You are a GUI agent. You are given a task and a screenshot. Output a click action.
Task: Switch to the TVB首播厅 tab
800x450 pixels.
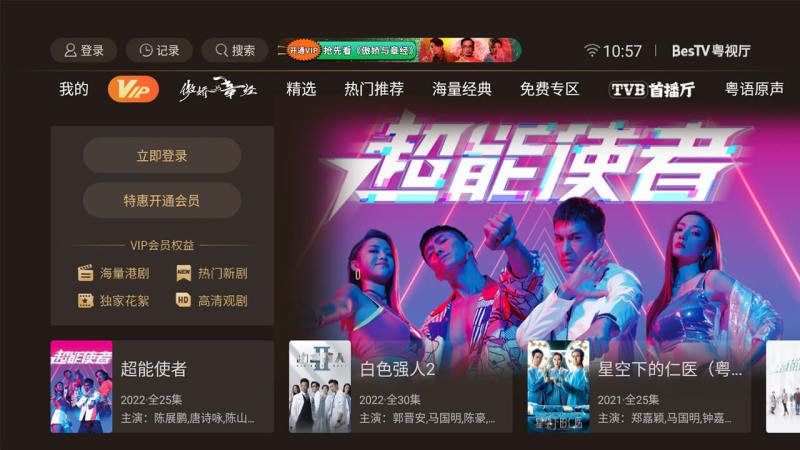[x=652, y=89]
